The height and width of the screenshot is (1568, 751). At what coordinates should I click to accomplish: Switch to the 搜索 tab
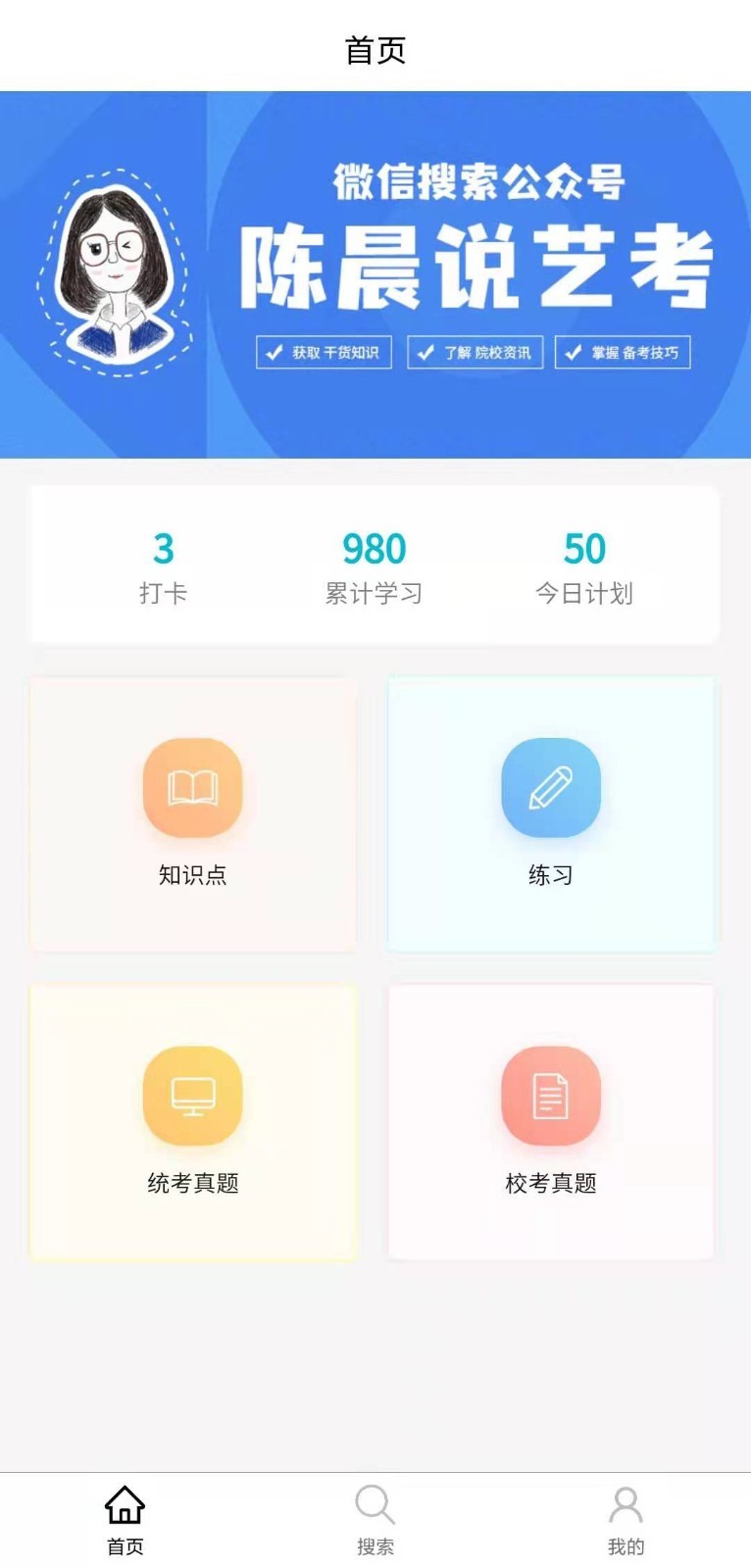[375, 1521]
